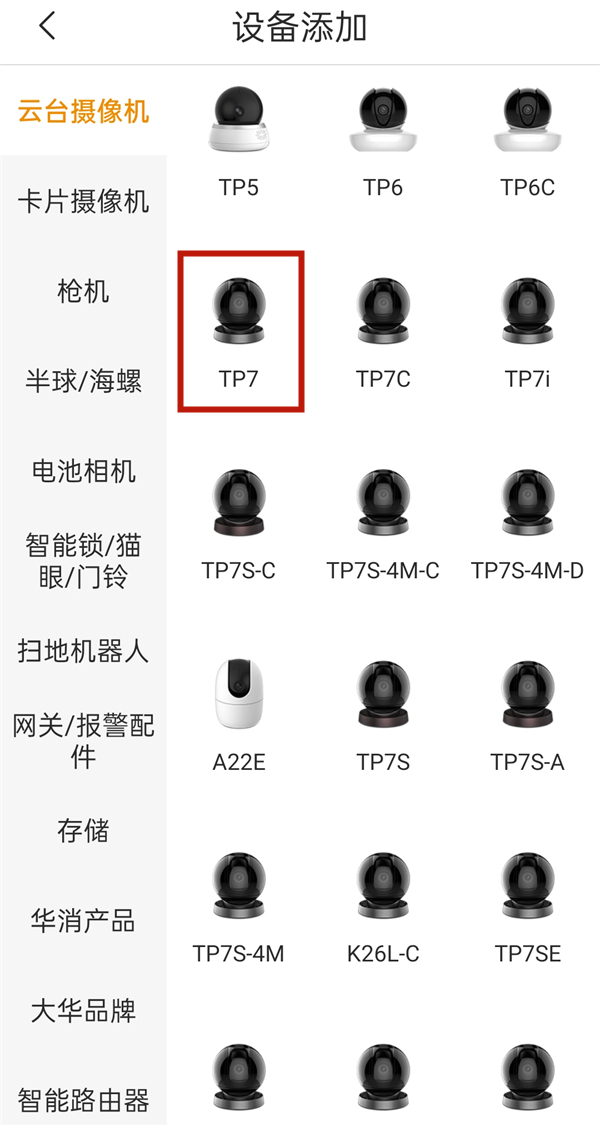Select the TP7 camera model
This screenshot has width=600, height=1130.
(x=240, y=330)
